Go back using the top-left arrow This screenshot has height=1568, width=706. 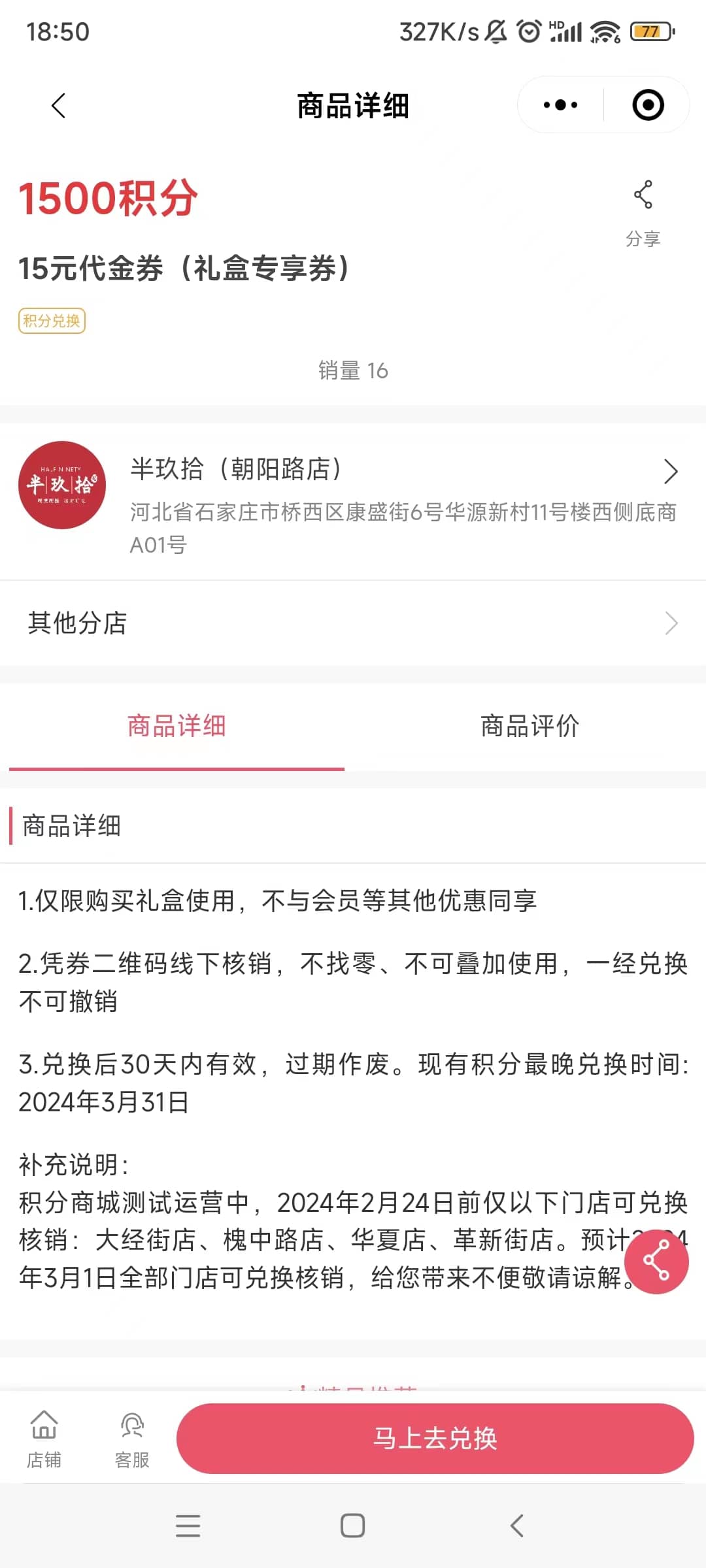59,105
